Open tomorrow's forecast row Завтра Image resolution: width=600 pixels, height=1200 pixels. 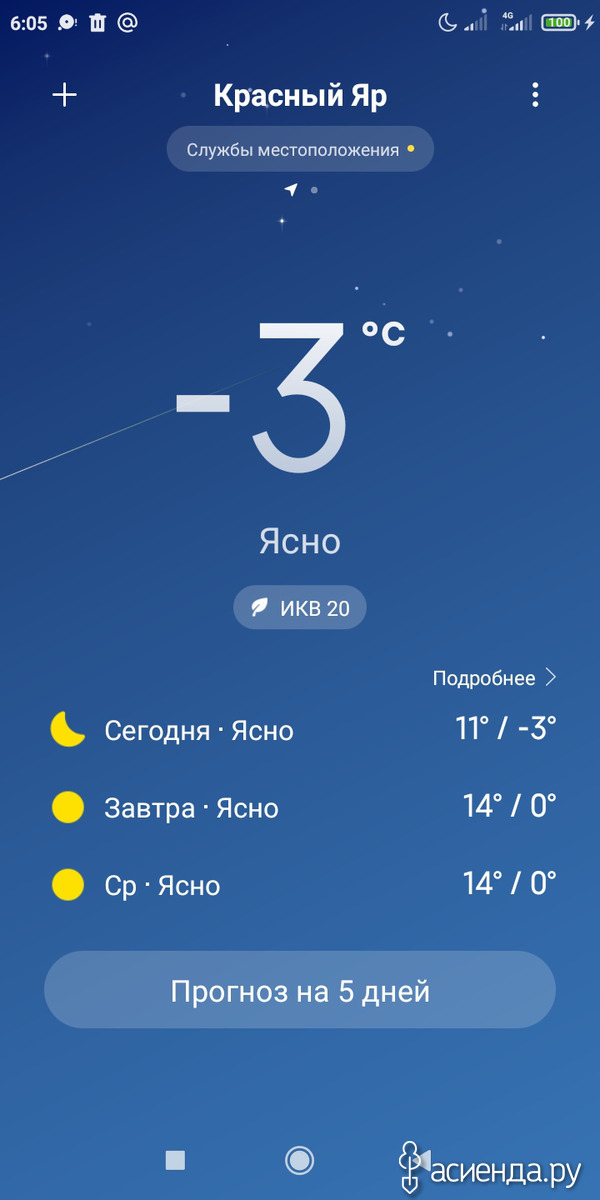(x=300, y=807)
